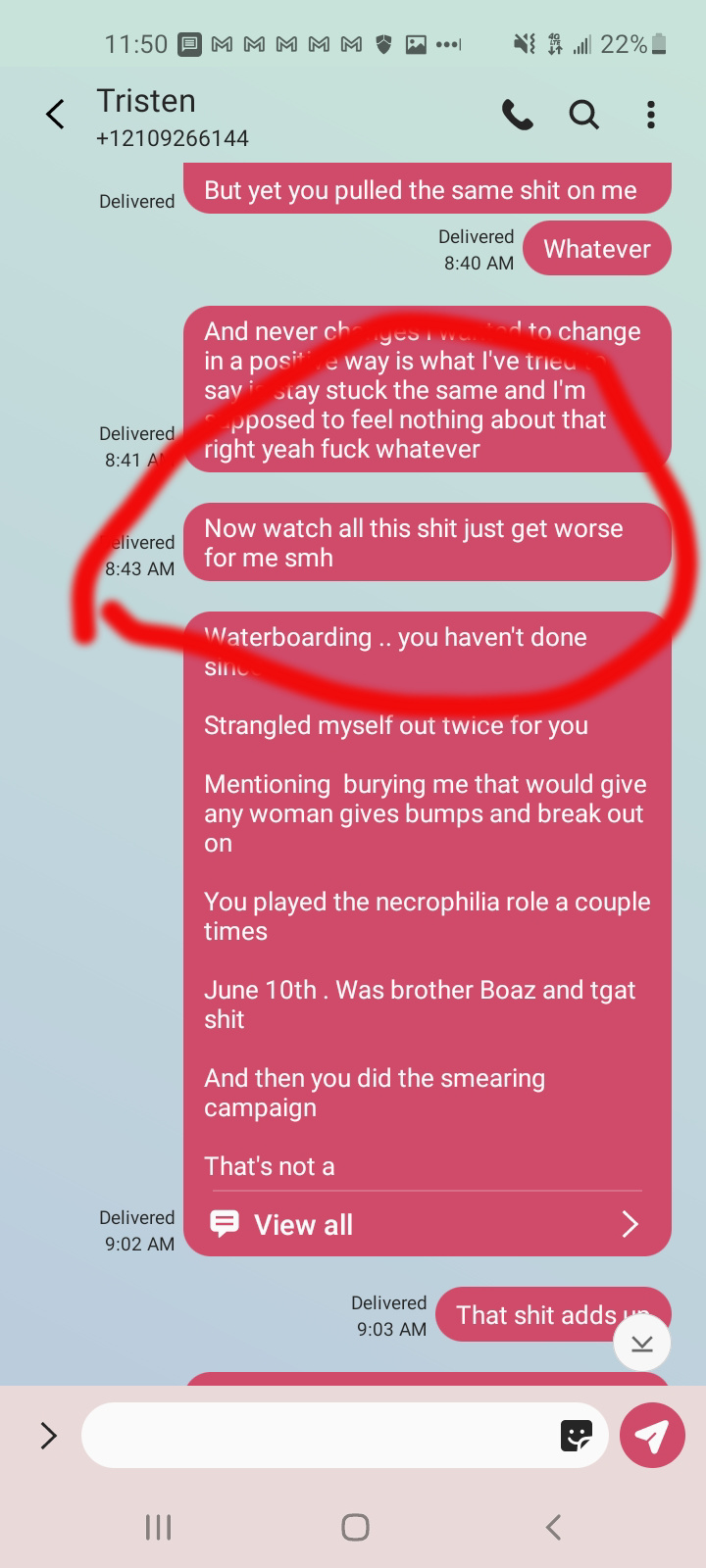The width and height of the screenshot is (706, 1568).
Task: Expand the attachment options arrow
Action: [x=48, y=1436]
